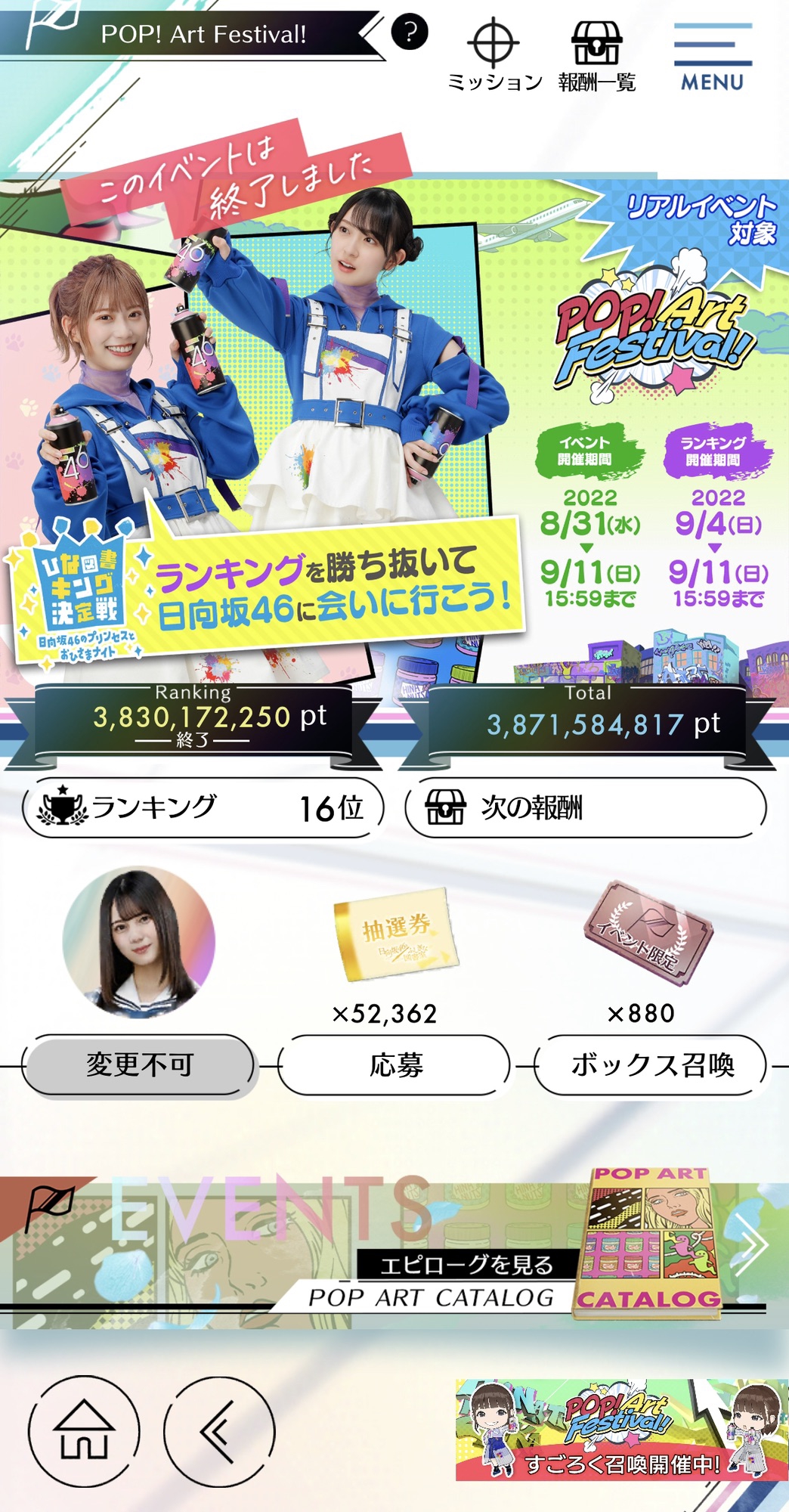Open ミッション missions
The width and height of the screenshot is (789, 1512).
(494, 54)
